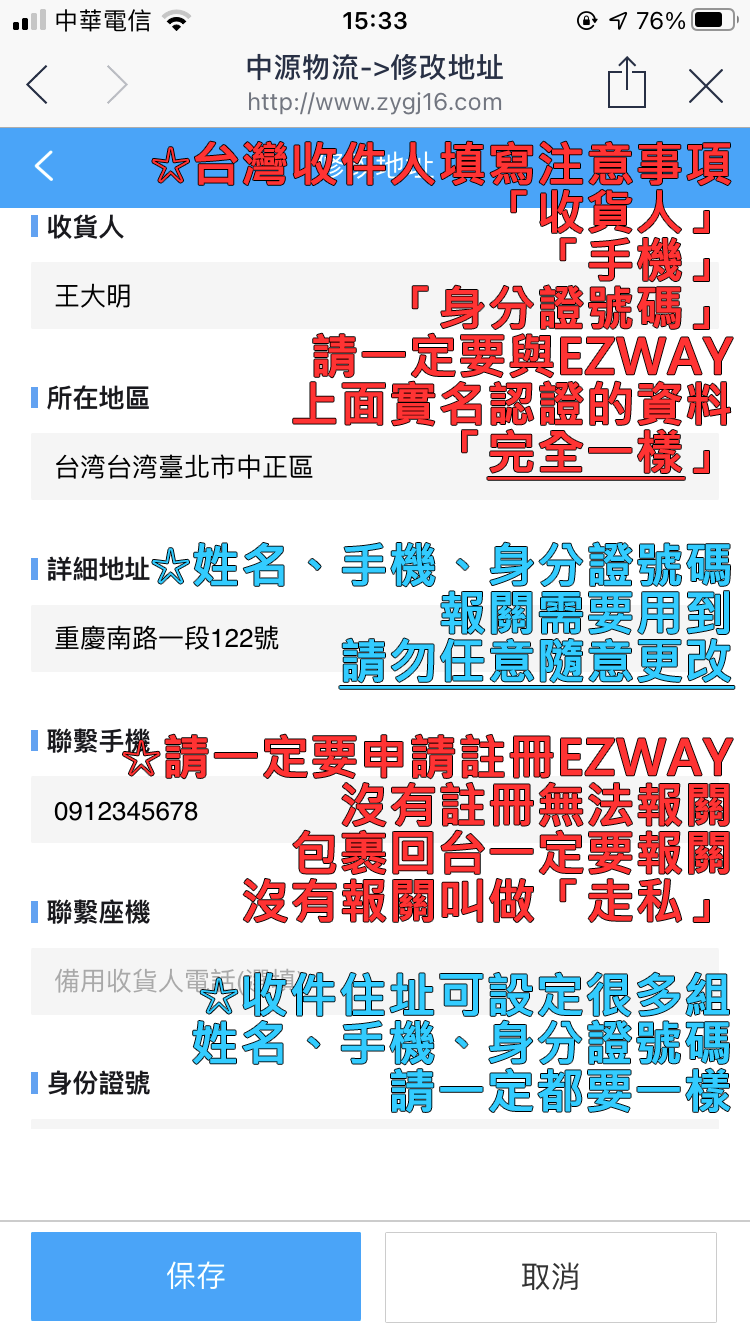
Task: Edit the 收貨人 name field
Action: point(200,297)
